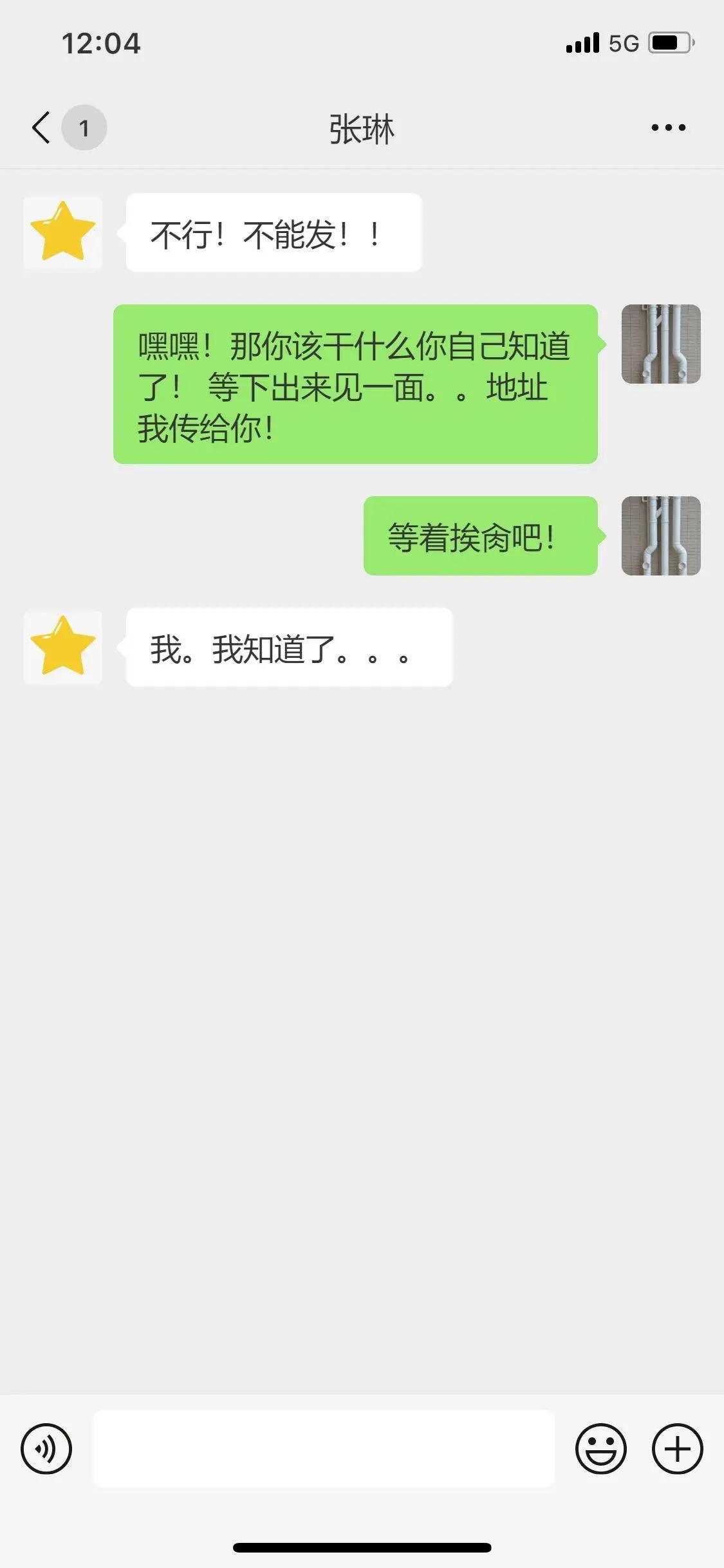Open the emoji sticker panel

[x=600, y=1449]
